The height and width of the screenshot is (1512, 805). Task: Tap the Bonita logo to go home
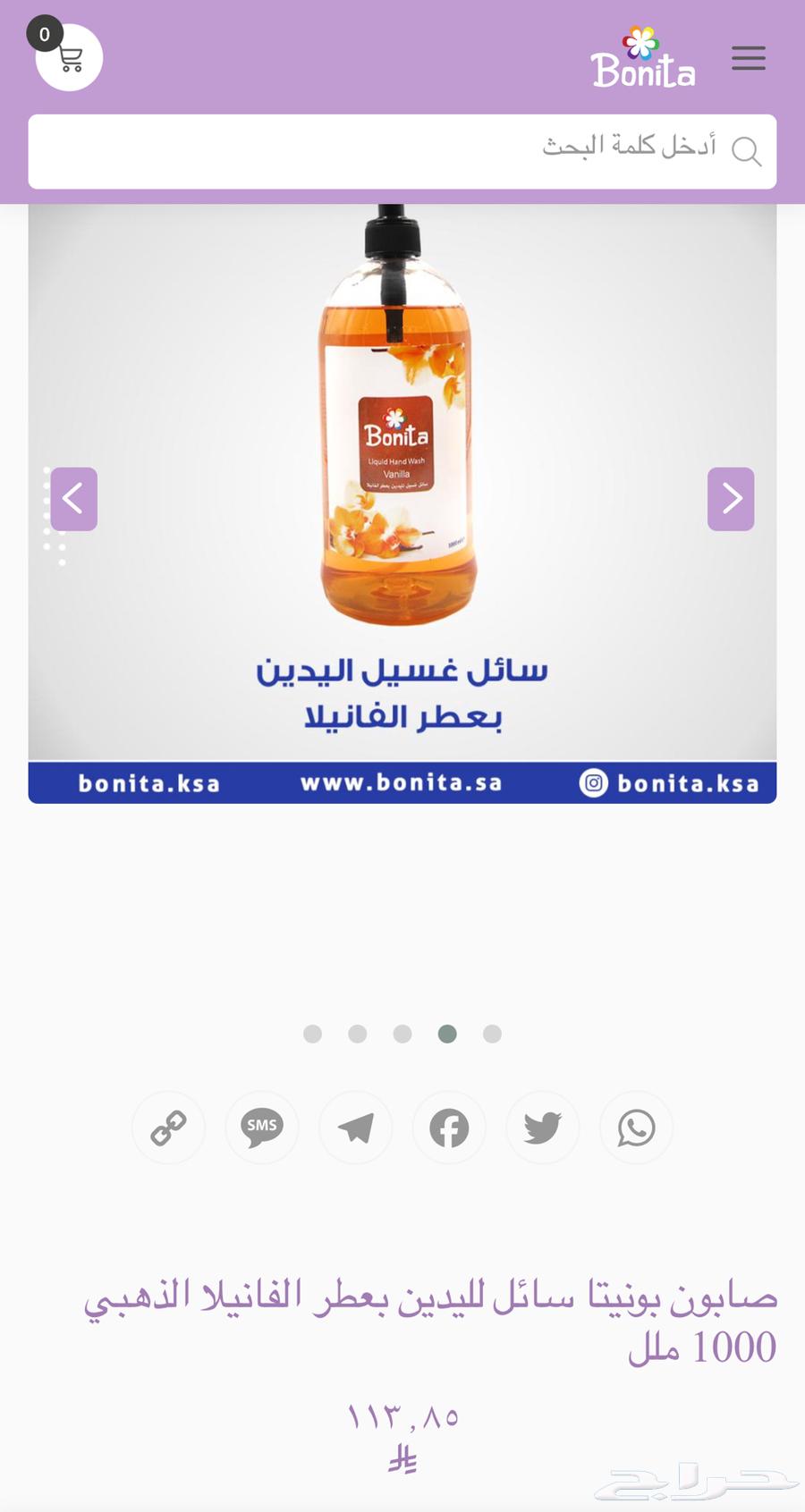tap(642, 59)
